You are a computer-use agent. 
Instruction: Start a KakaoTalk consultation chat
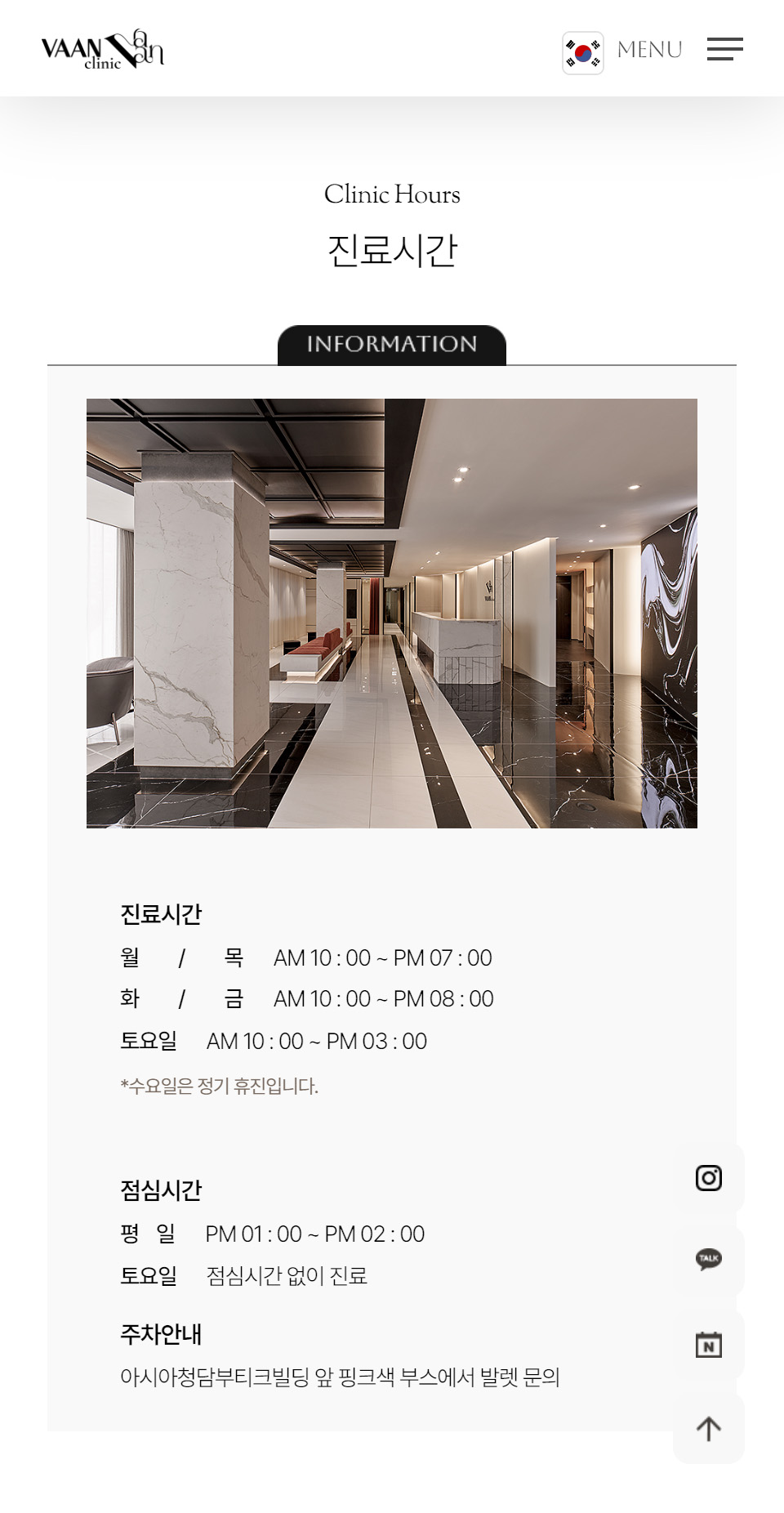[x=708, y=1259]
